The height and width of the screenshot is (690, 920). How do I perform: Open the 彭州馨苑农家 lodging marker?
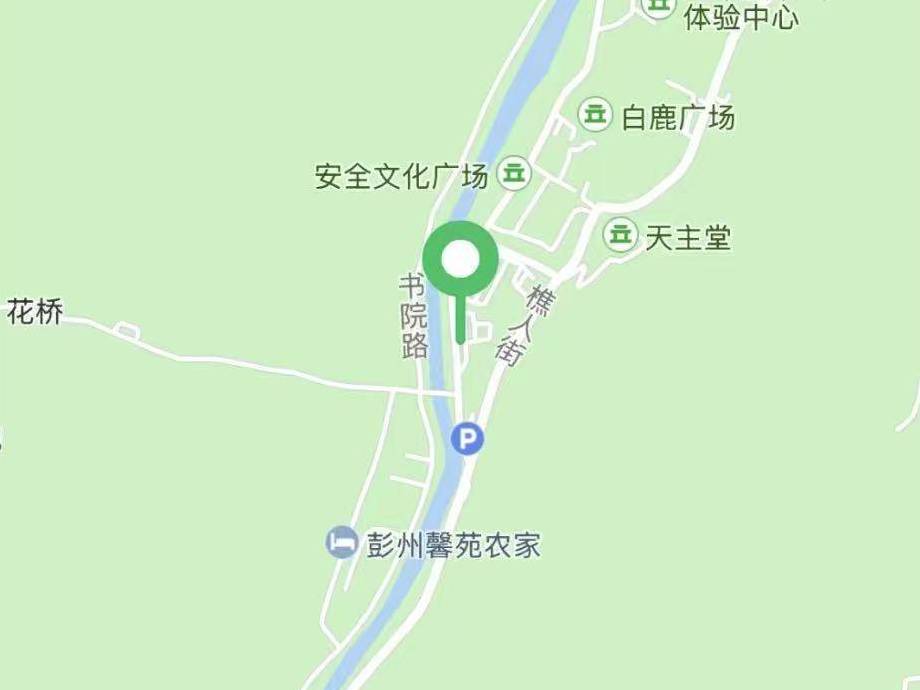tap(341, 543)
